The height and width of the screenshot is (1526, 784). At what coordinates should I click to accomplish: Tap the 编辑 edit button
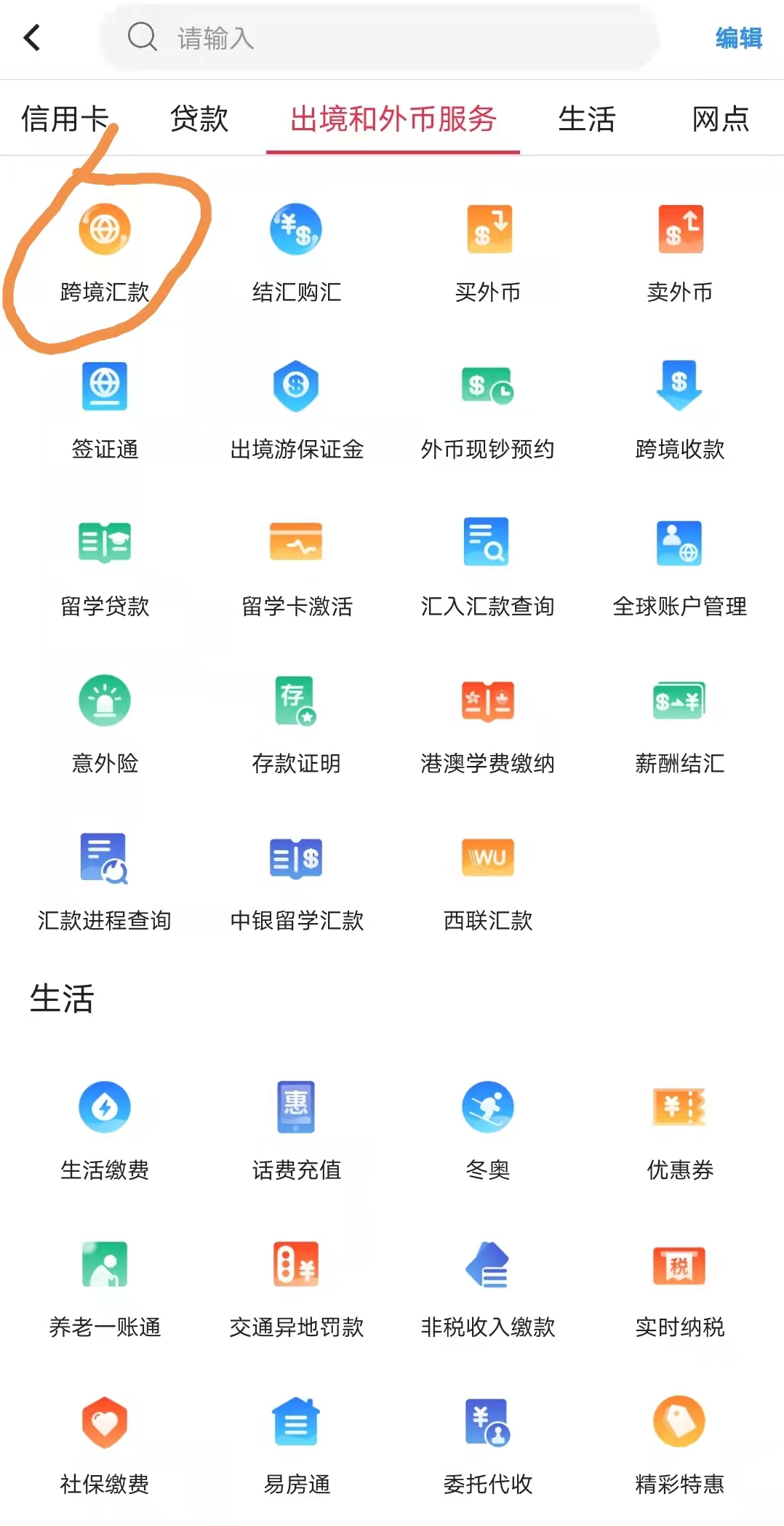(737, 38)
